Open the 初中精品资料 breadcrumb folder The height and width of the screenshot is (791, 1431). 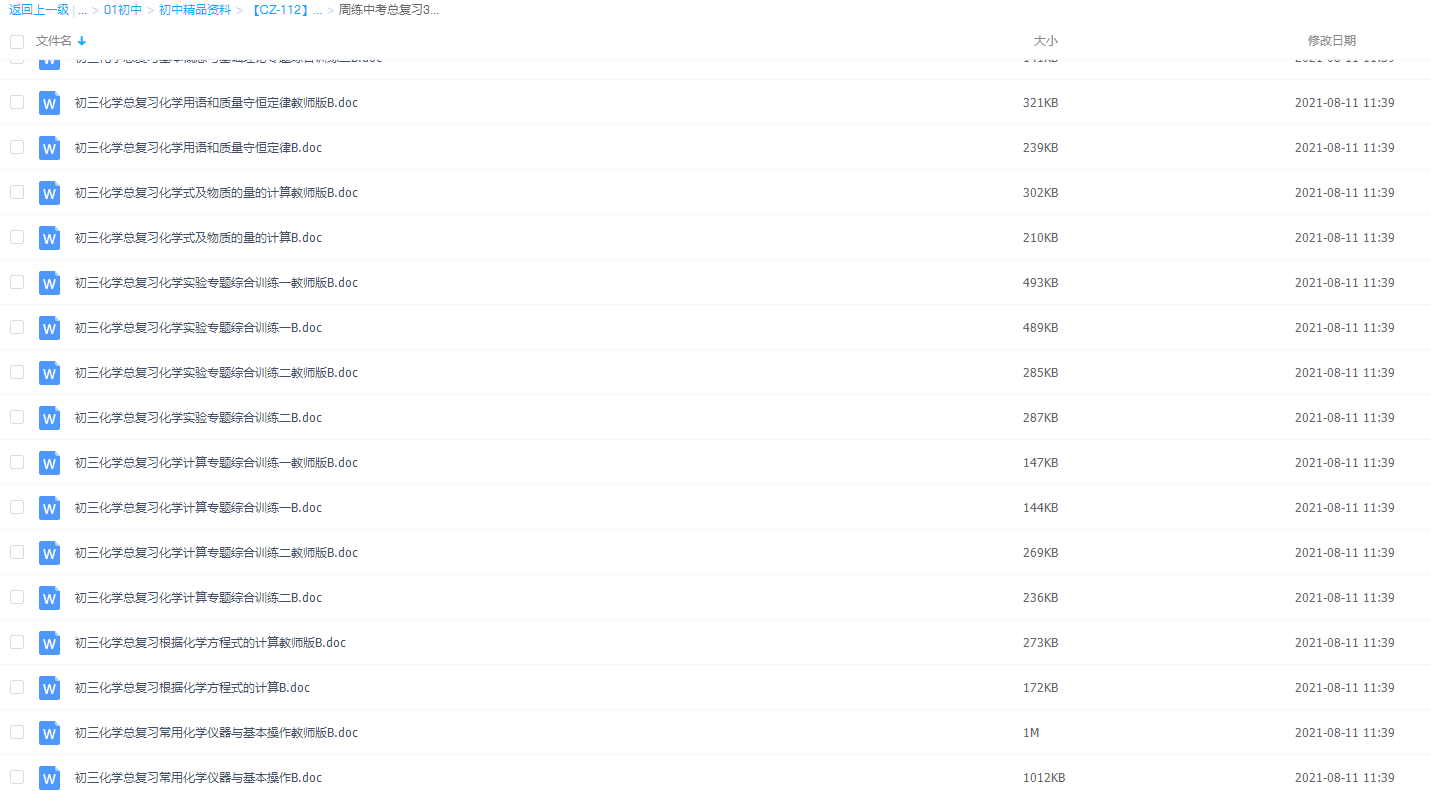coord(194,10)
